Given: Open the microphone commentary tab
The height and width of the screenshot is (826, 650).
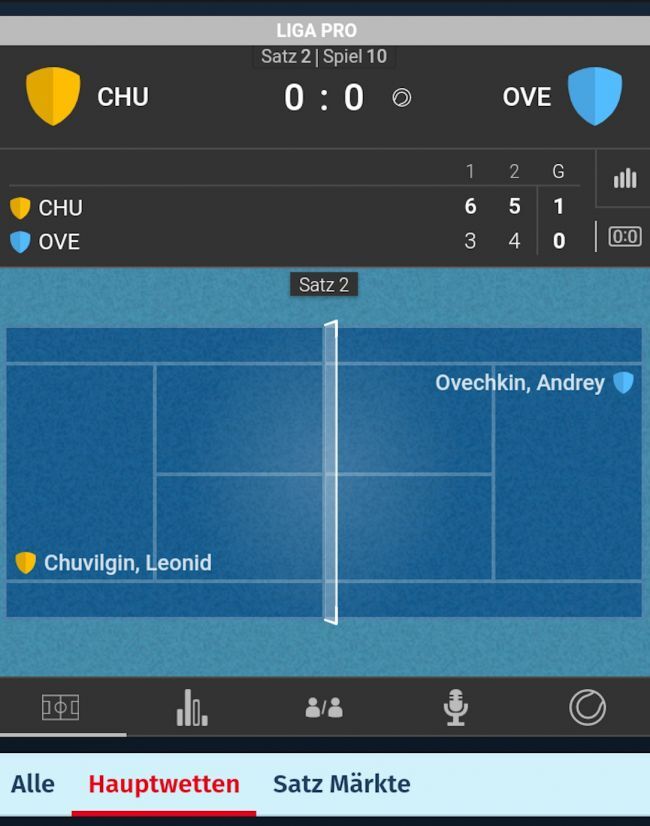Looking at the screenshot, I should point(456,708).
